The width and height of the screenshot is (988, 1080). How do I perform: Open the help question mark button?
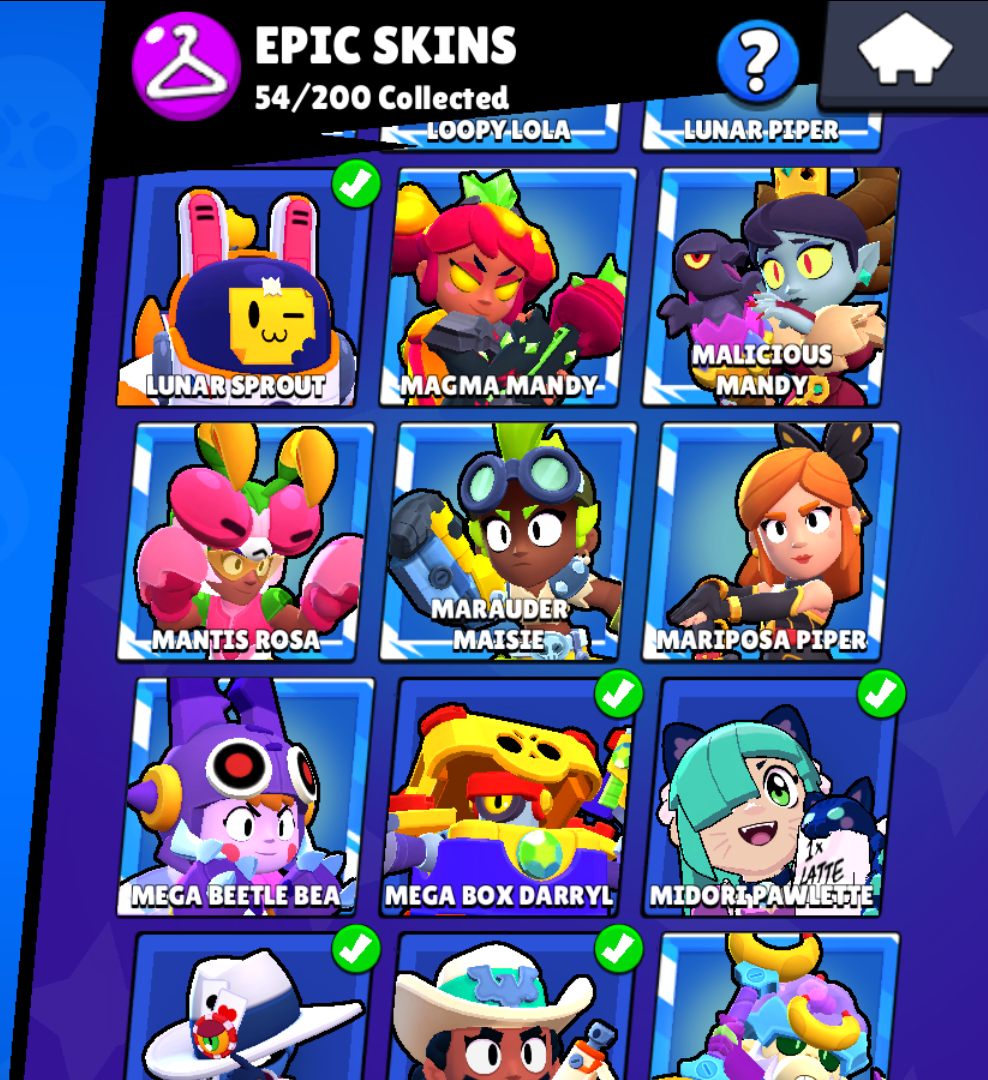point(758,62)
